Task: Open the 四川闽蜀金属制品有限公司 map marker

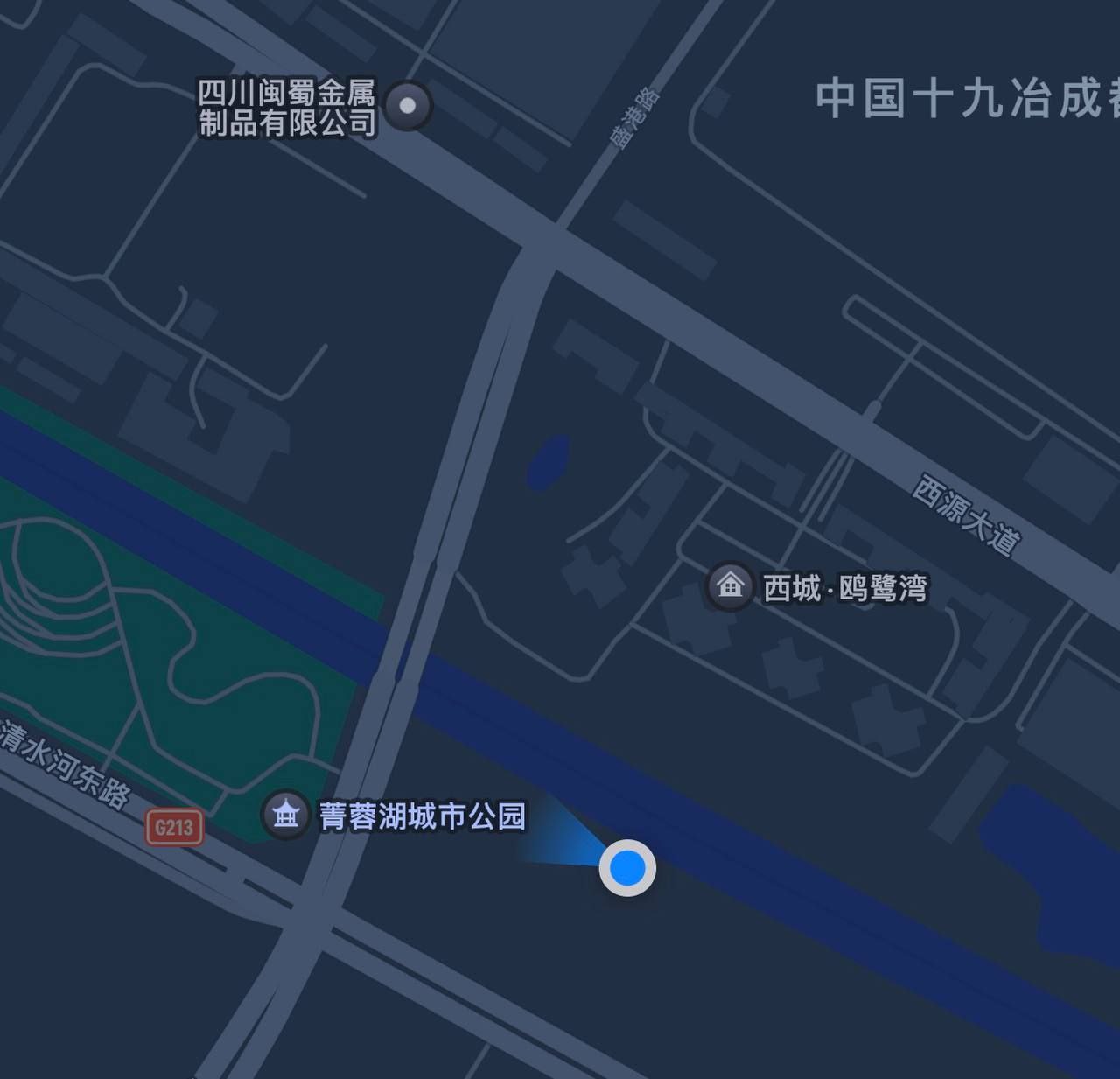Action: point(407,107)
